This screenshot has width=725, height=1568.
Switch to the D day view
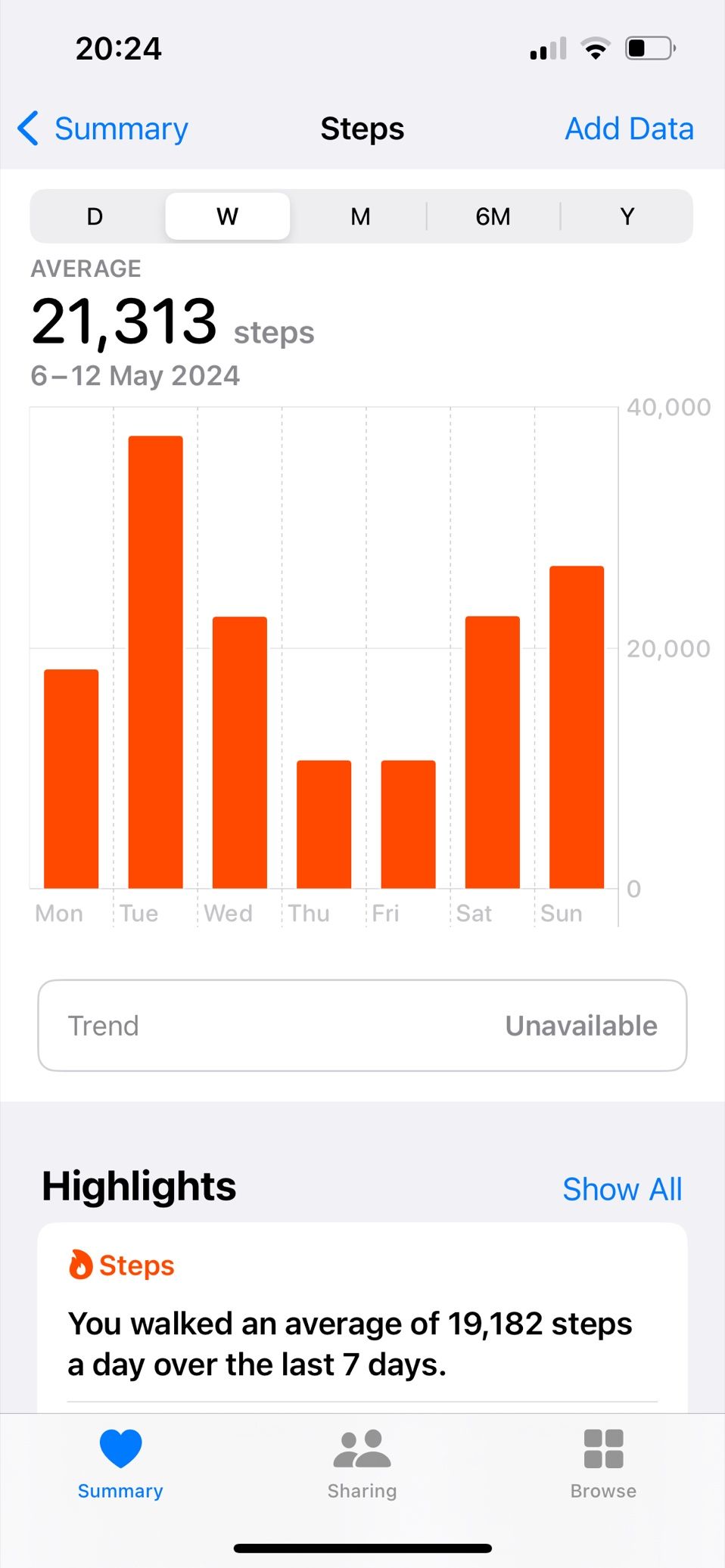[x=95, y=217]
